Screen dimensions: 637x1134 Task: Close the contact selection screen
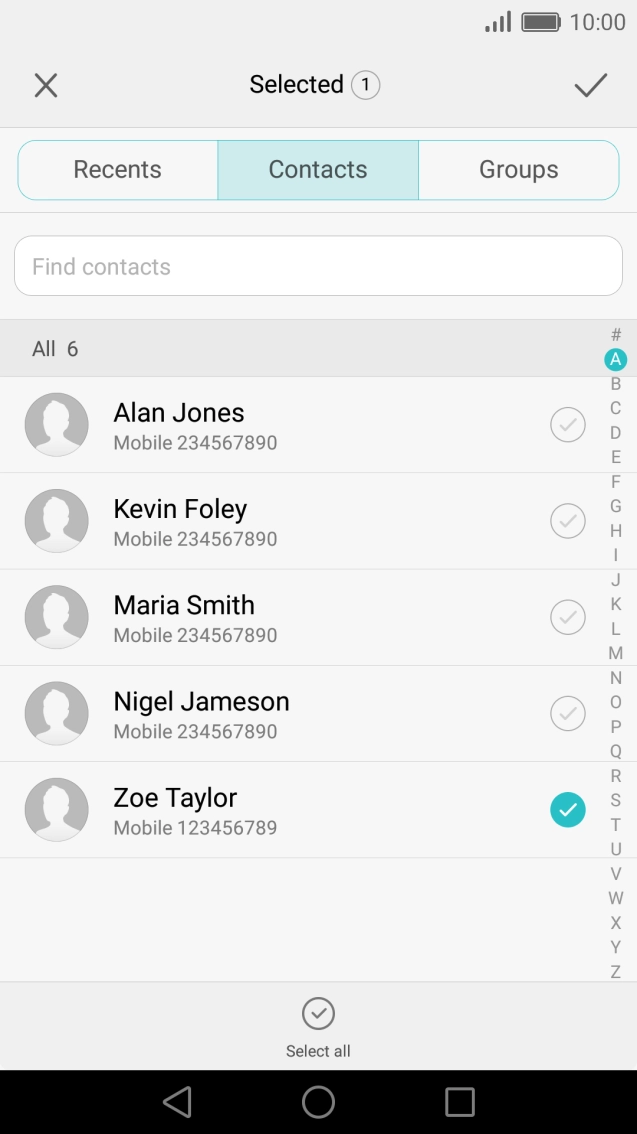pyautogui.click(x=46, y=85)
